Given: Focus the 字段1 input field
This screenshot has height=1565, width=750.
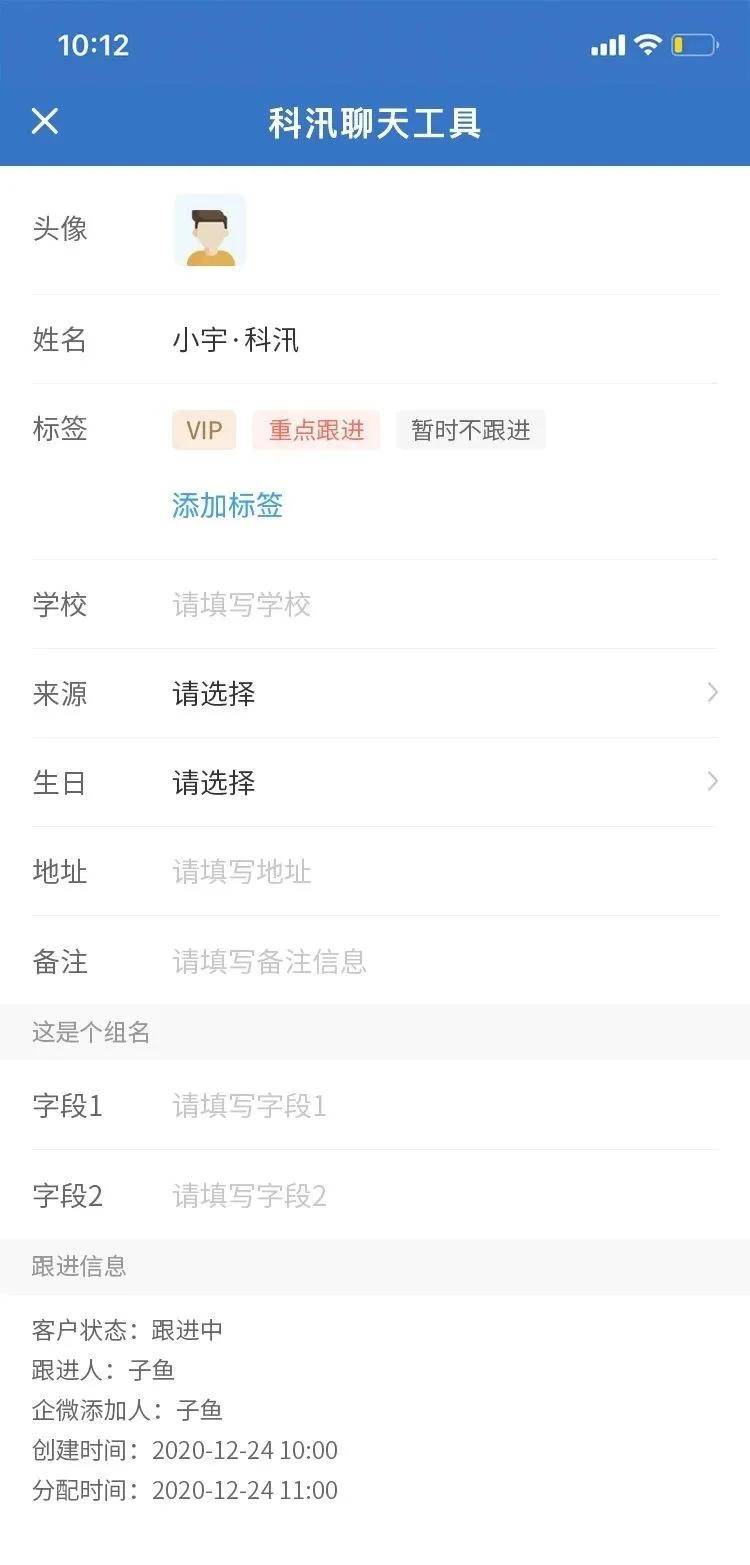Looking at the screenshot, I should point(440,1106).
